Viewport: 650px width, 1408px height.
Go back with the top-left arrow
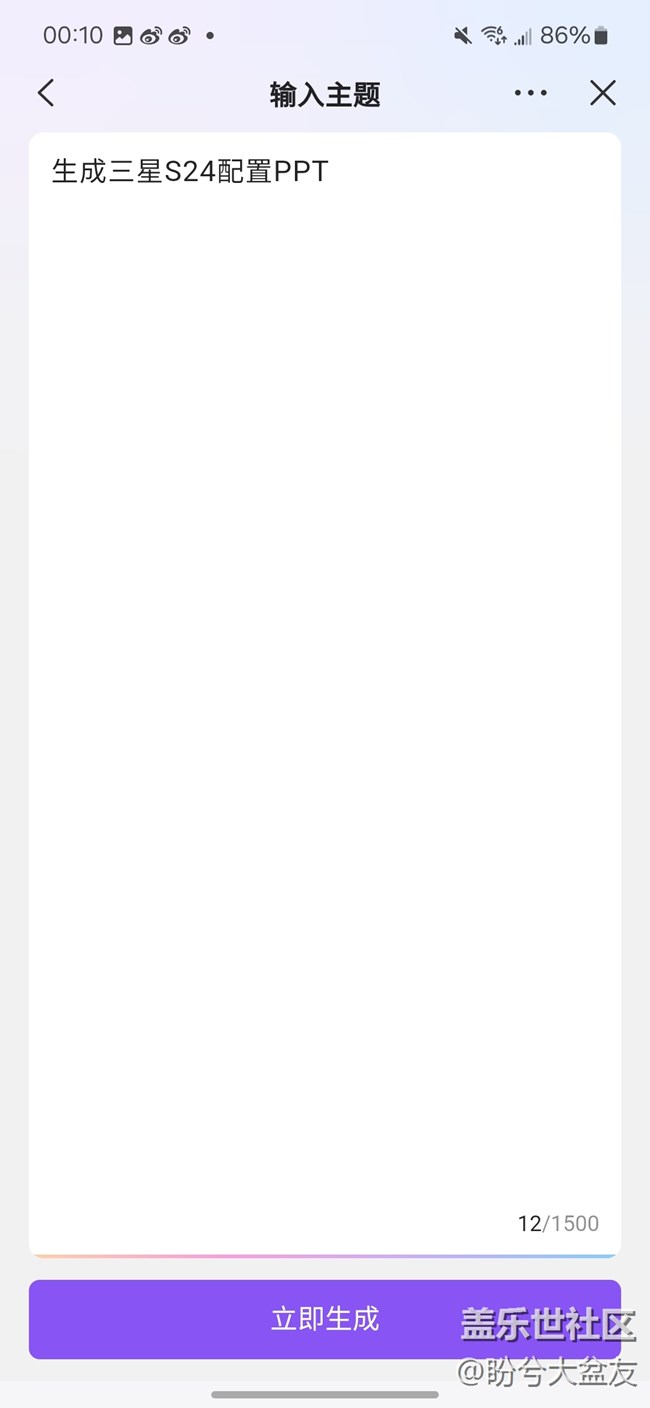46,94
